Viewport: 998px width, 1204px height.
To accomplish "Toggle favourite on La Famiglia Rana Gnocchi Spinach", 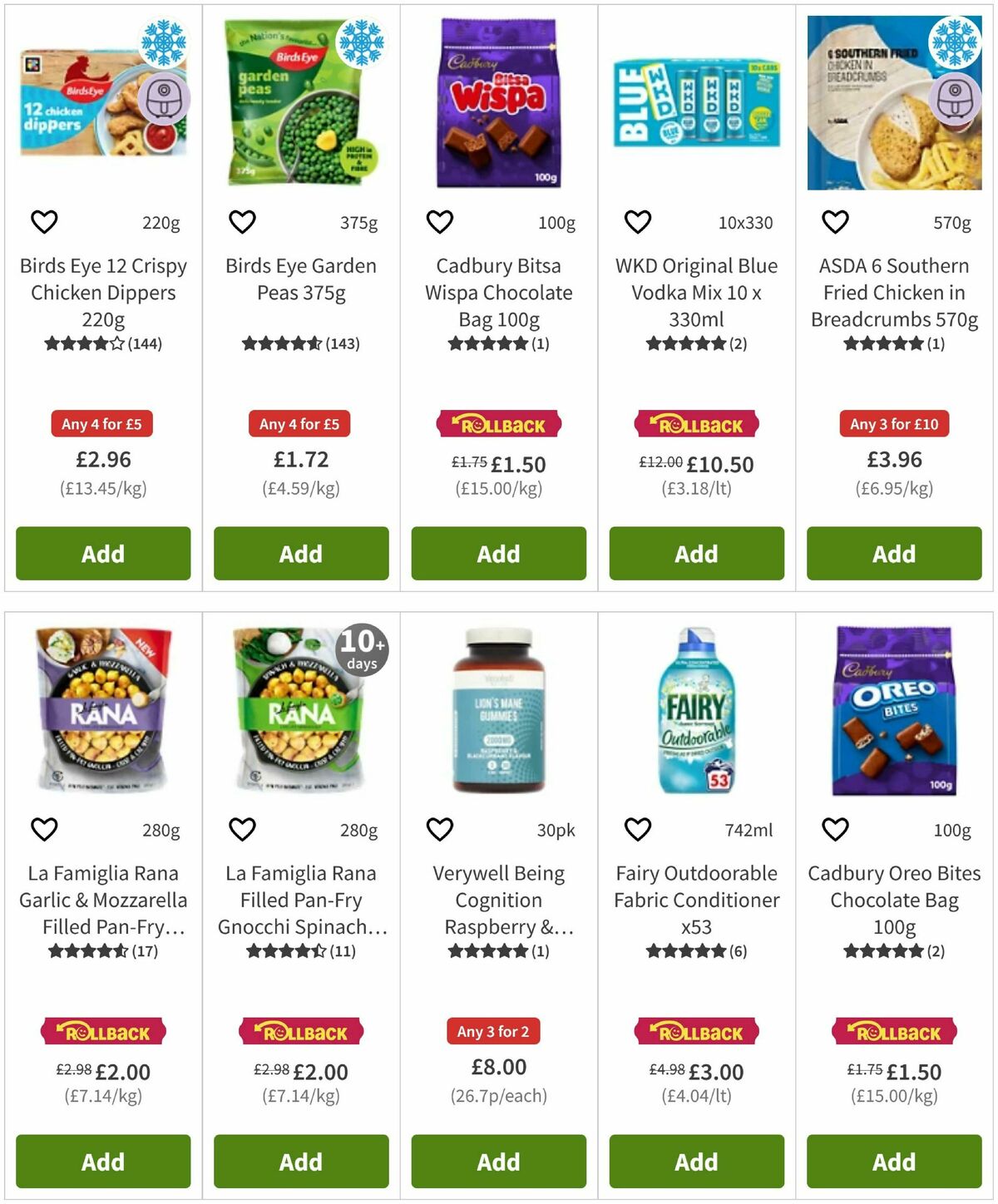I will (242, 830).
